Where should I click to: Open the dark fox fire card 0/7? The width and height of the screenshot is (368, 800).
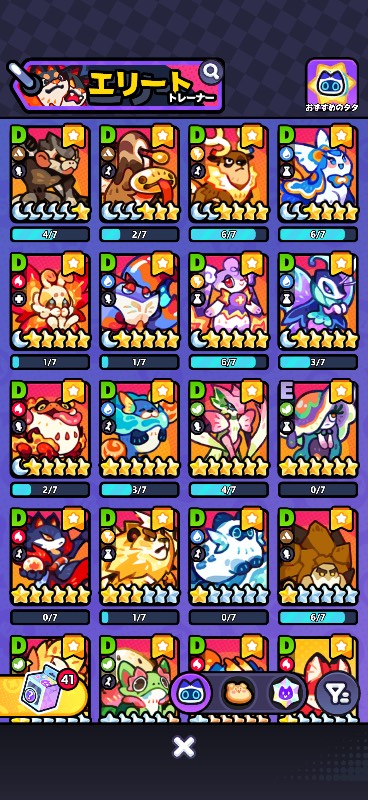pyautogui.click(x=50, y=556)
